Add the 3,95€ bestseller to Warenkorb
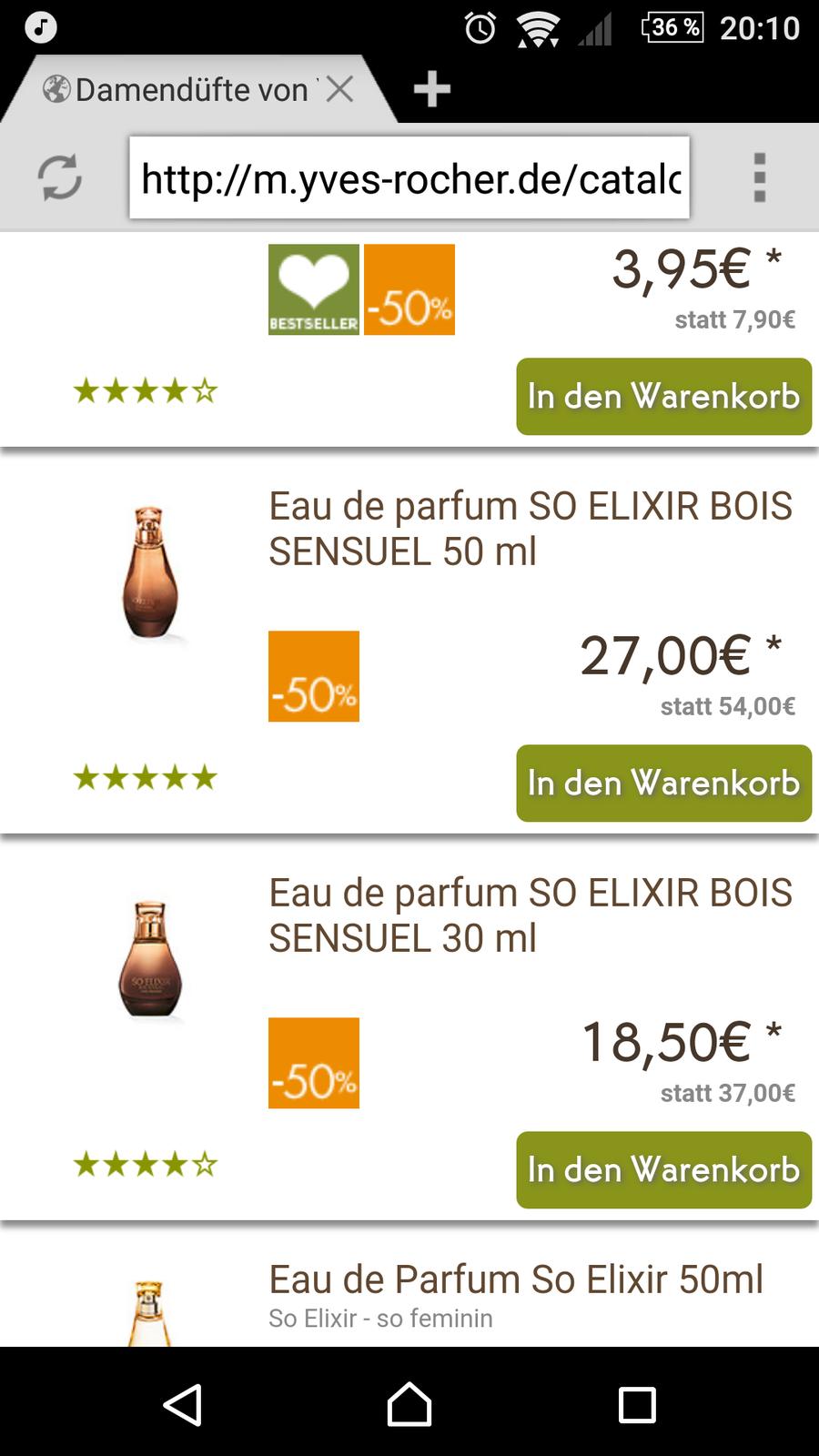Image resolution: width=819 pixels, height=1456 pixels. tap(663, 397)
